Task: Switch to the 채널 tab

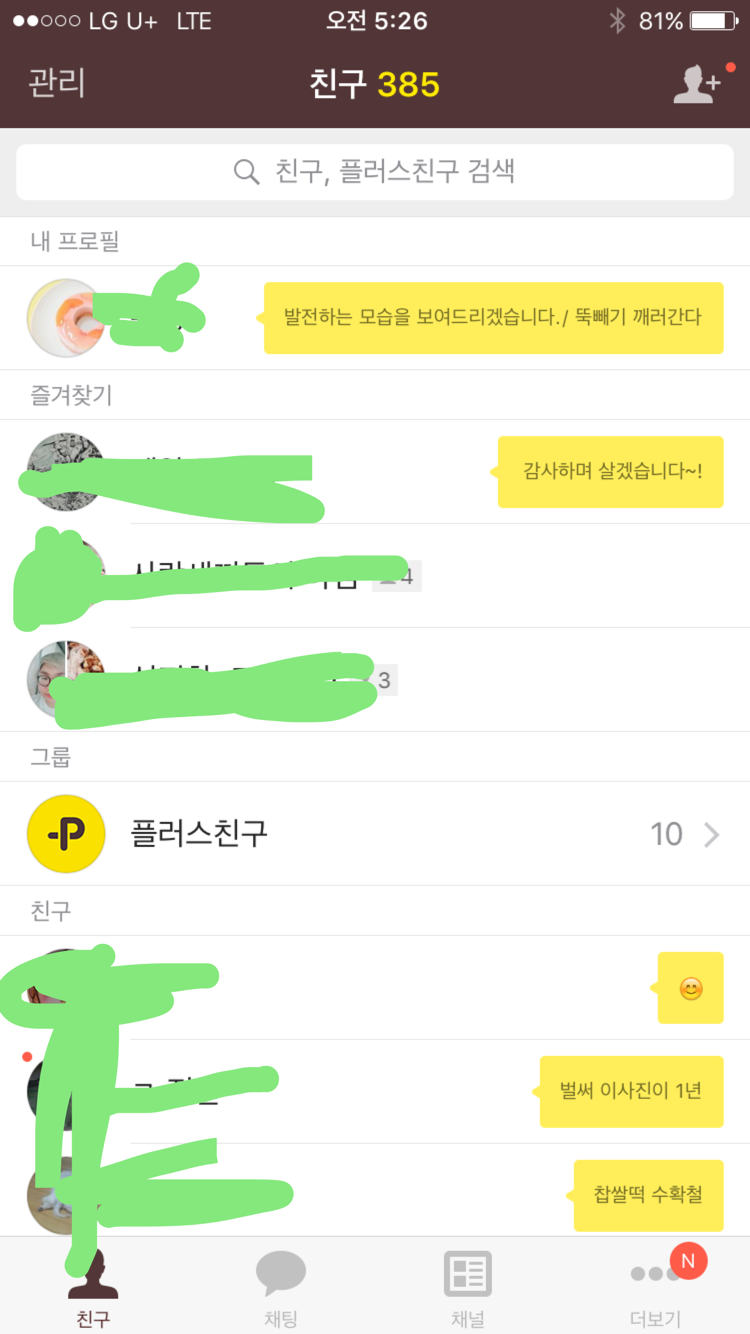Action: tap(468, 1288)
